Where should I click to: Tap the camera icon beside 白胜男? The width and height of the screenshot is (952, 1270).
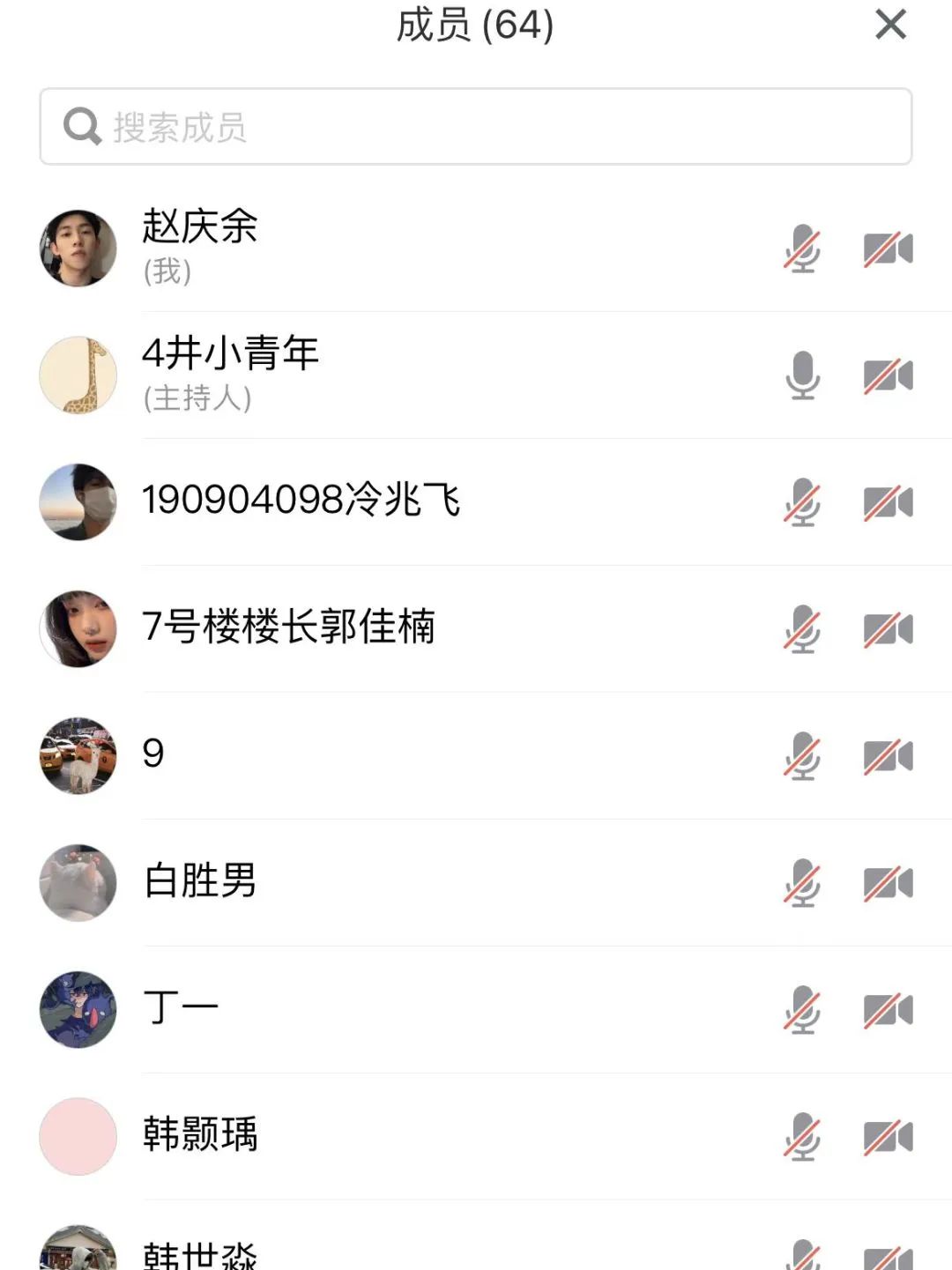888,884
